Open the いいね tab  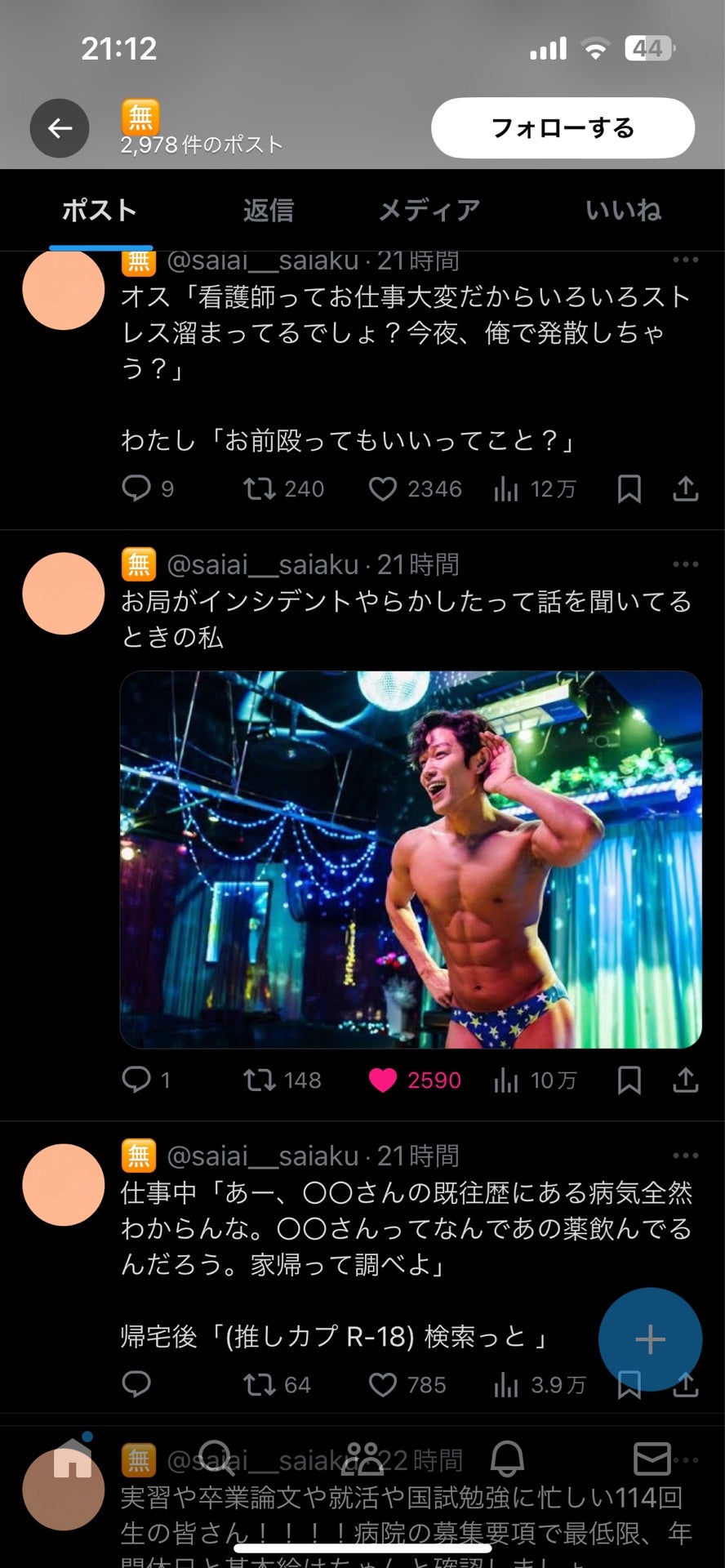623,211
